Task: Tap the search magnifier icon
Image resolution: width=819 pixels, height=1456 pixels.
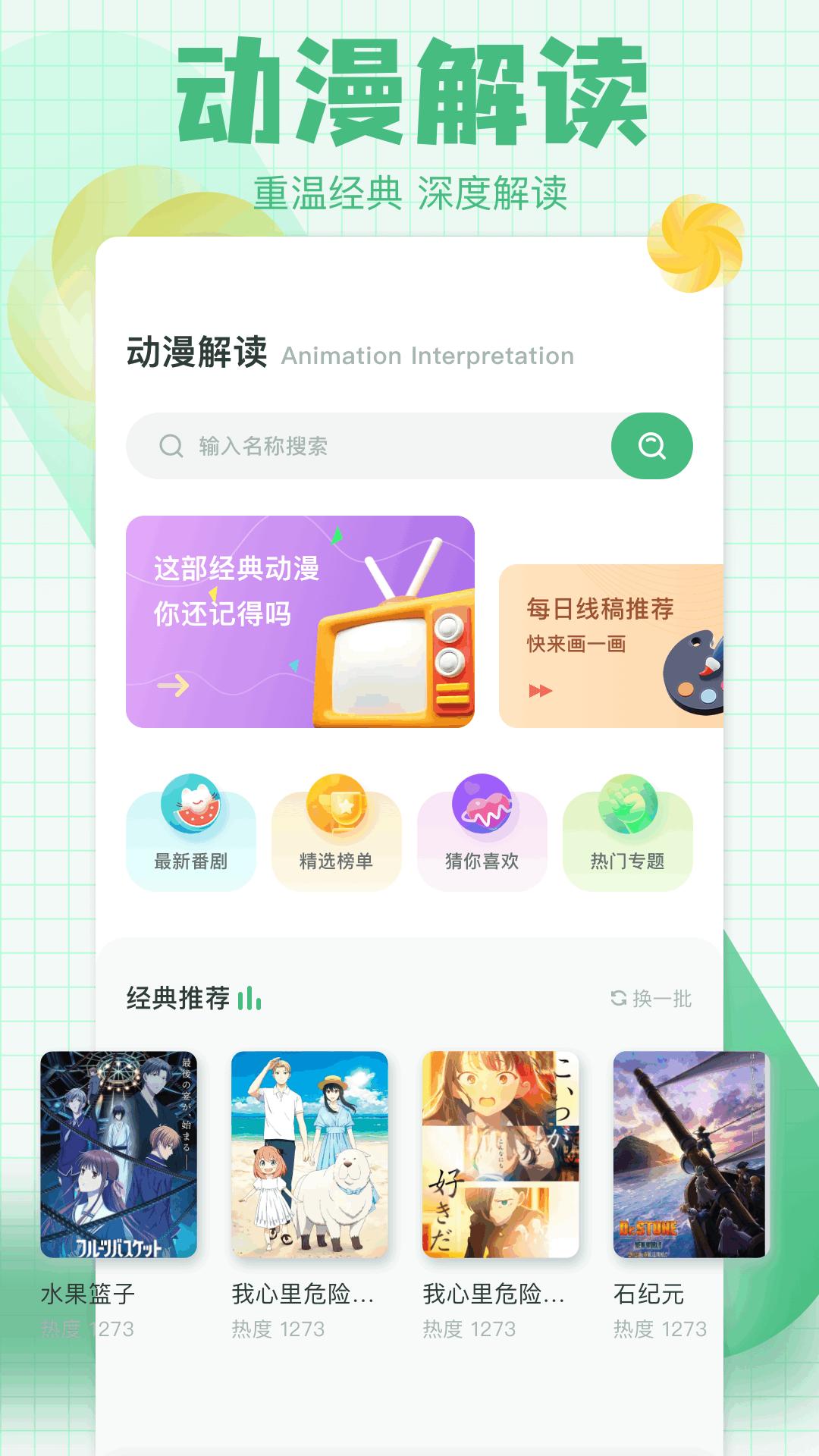Action: [x=651, y=447]
